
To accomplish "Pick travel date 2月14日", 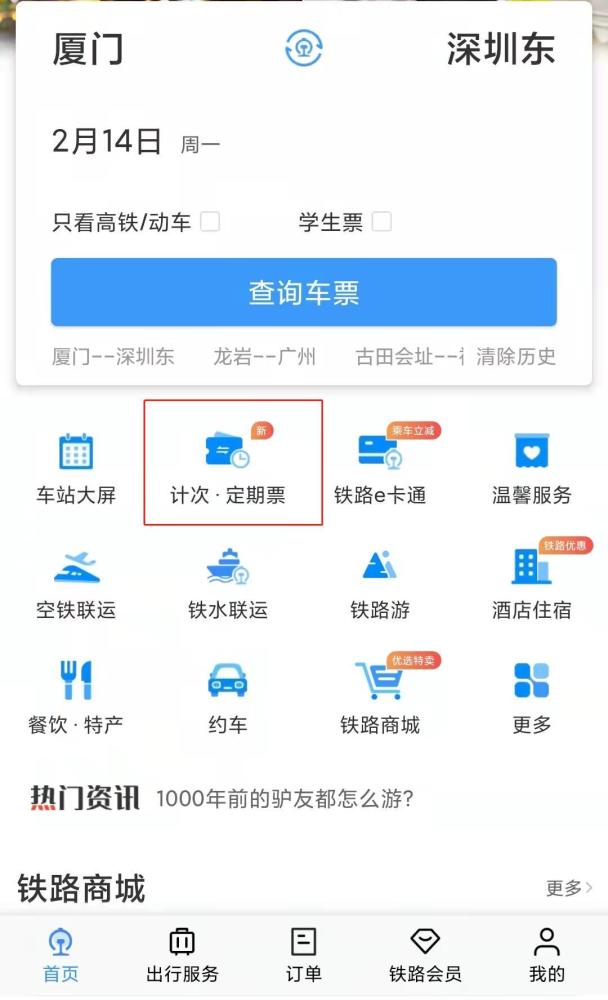I will pyautogui.click(x=107, y=142).
